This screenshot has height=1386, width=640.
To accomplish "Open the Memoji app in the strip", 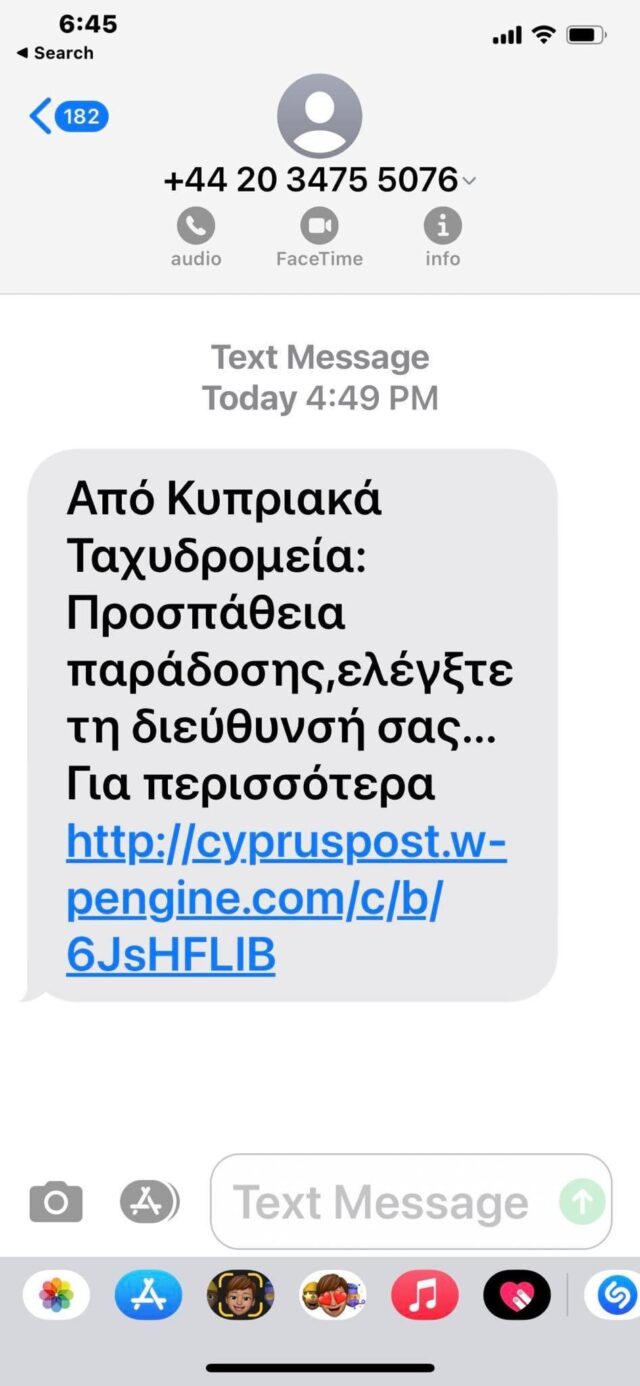I will (x=240, y=1297).
